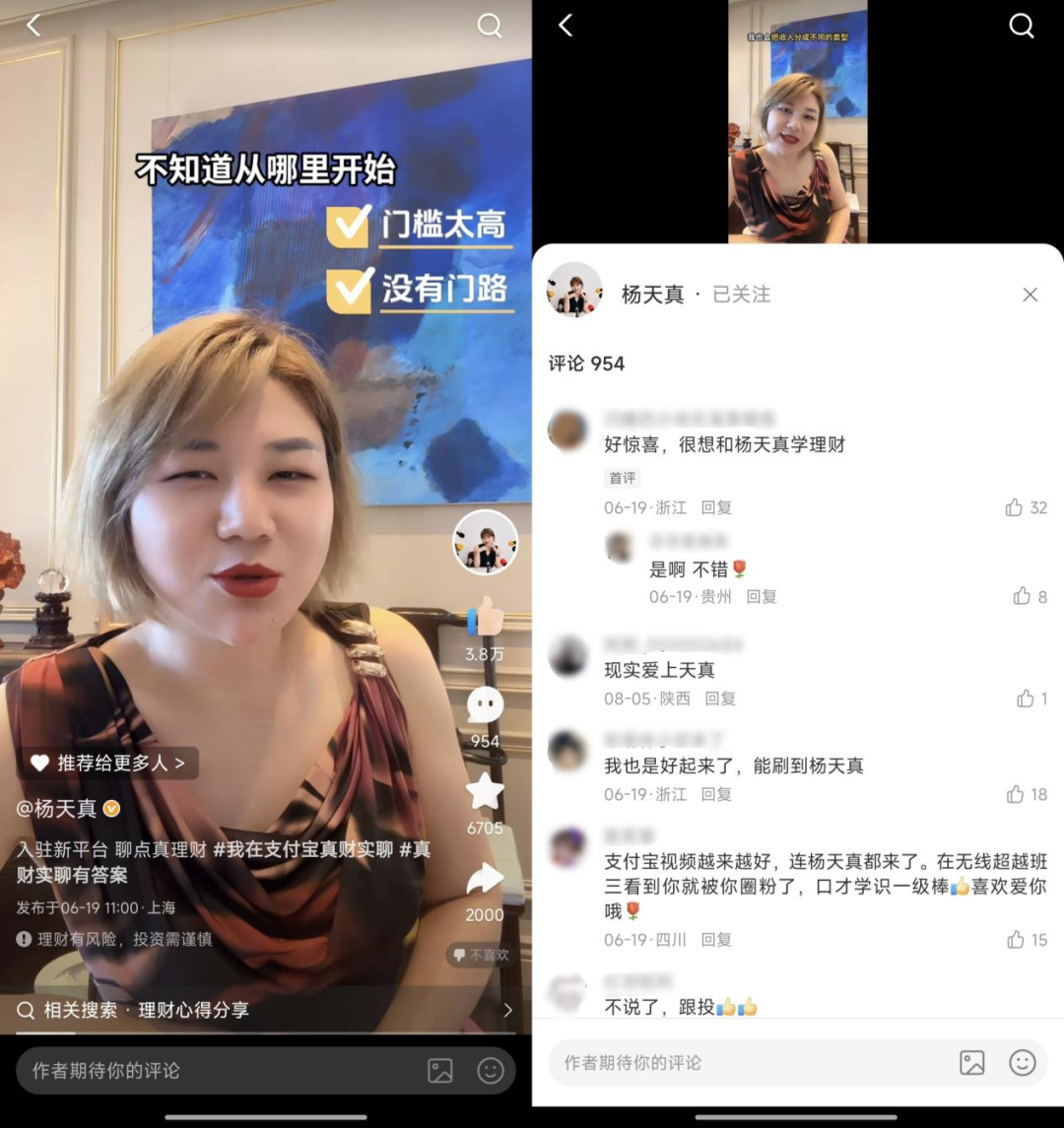Like the comment 我也是好起来了，能刷到杨天真

[x=1027, y=794]
